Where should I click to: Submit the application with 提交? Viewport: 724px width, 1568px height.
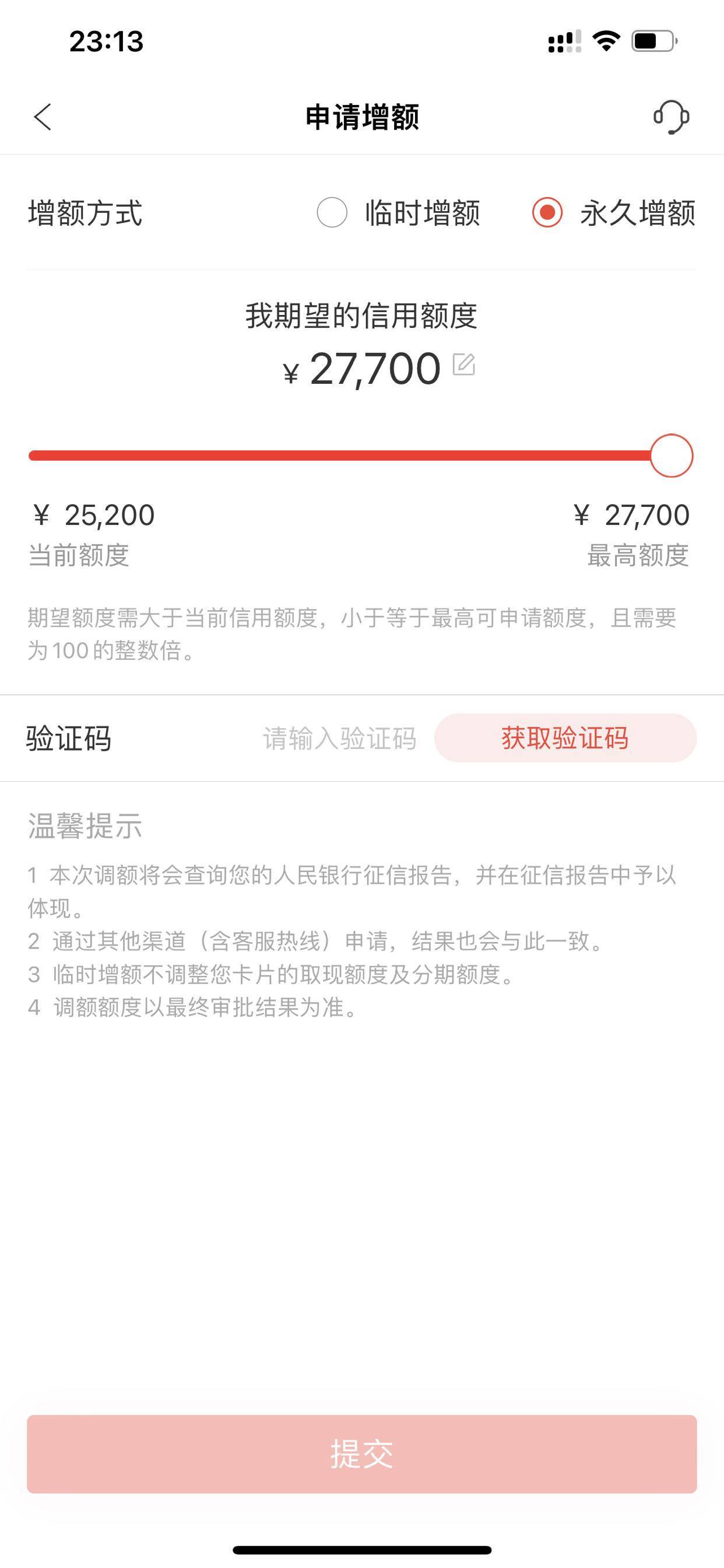point(362,1454)
